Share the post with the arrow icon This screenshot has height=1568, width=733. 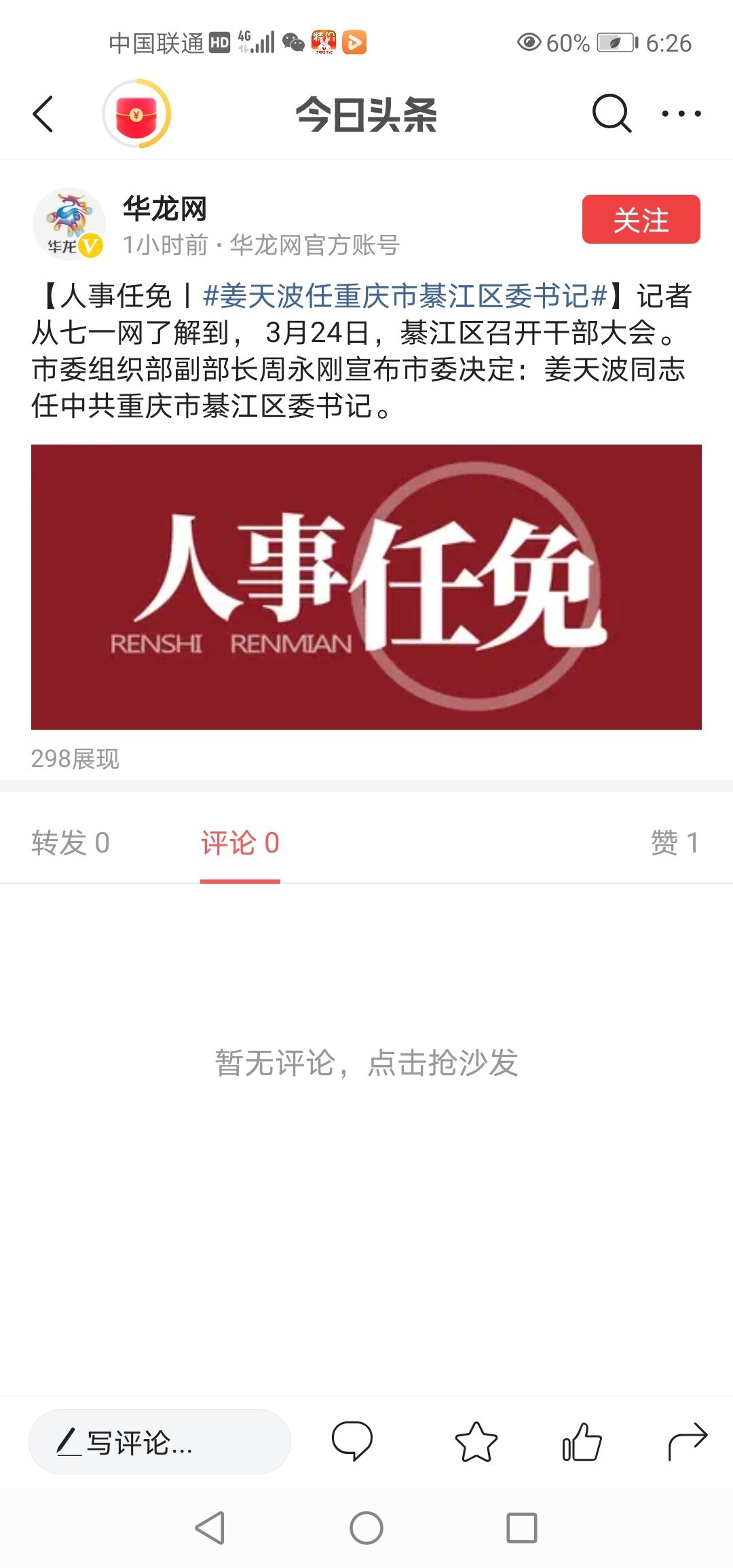(x=687, y=1442)
